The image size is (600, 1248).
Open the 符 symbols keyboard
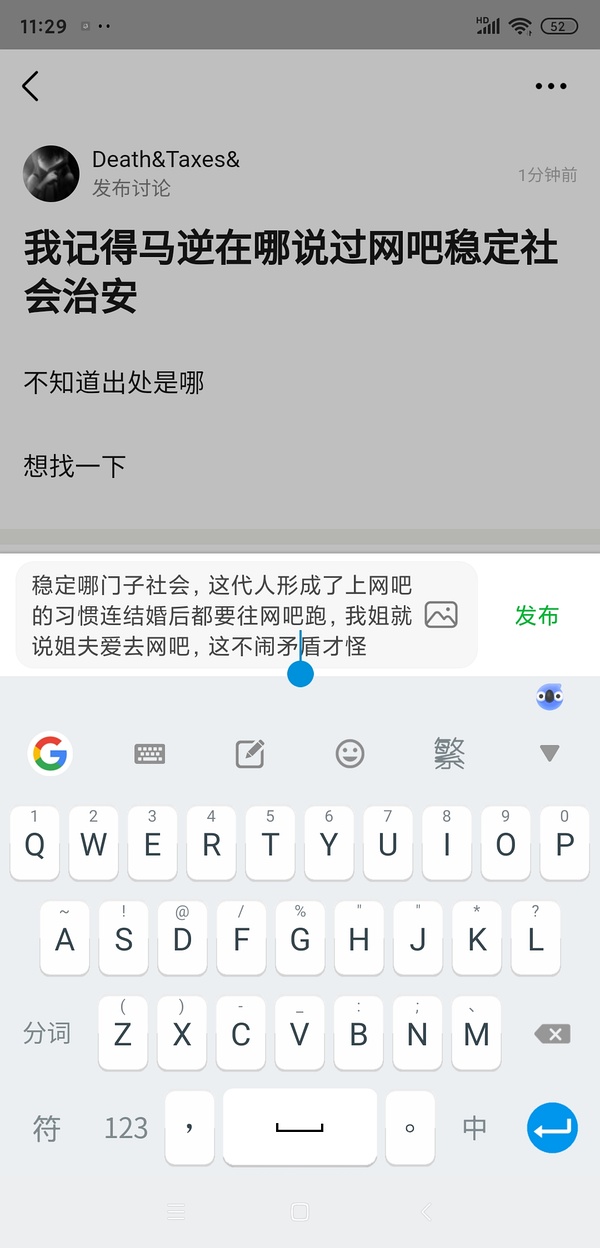pyautogui.click(x=47, y=1128)
